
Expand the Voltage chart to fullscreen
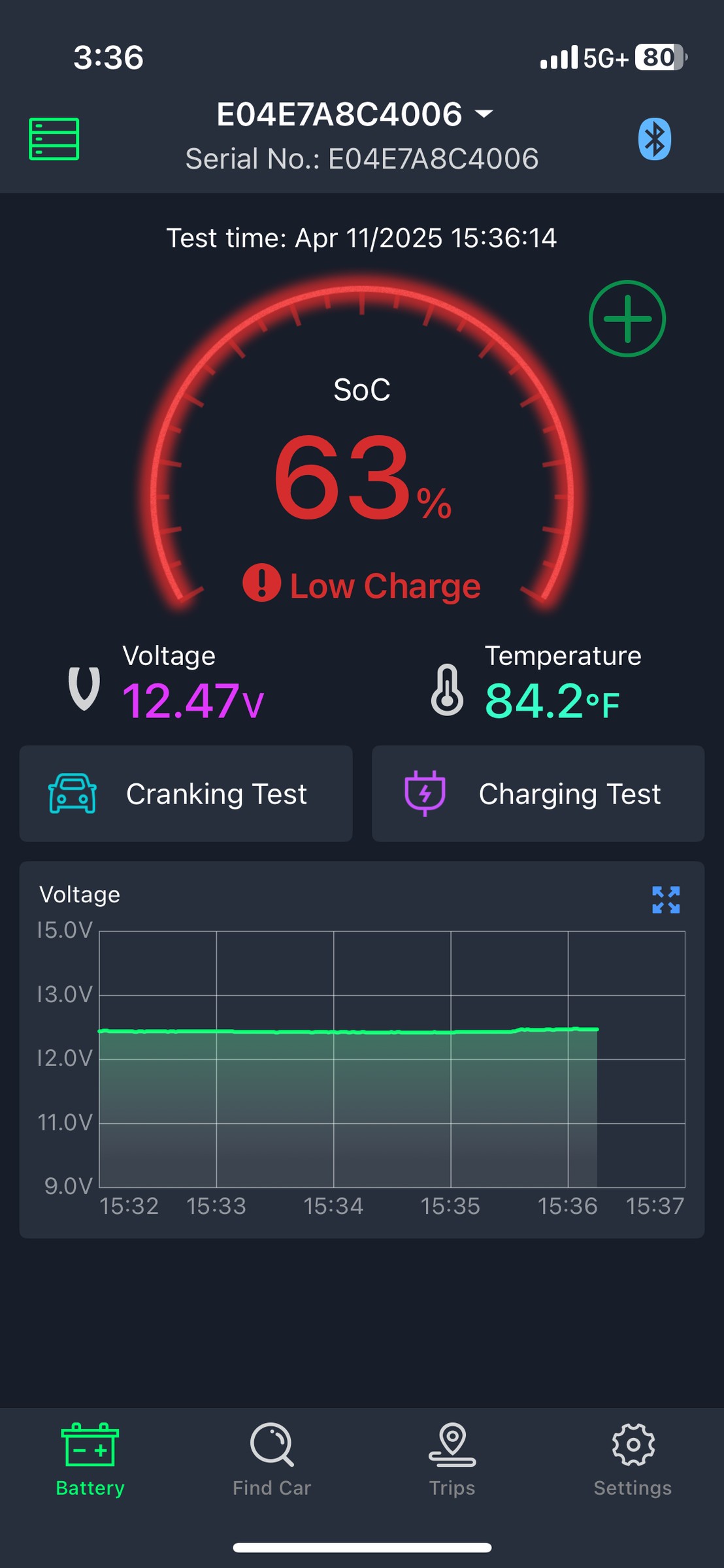(666, 900)
